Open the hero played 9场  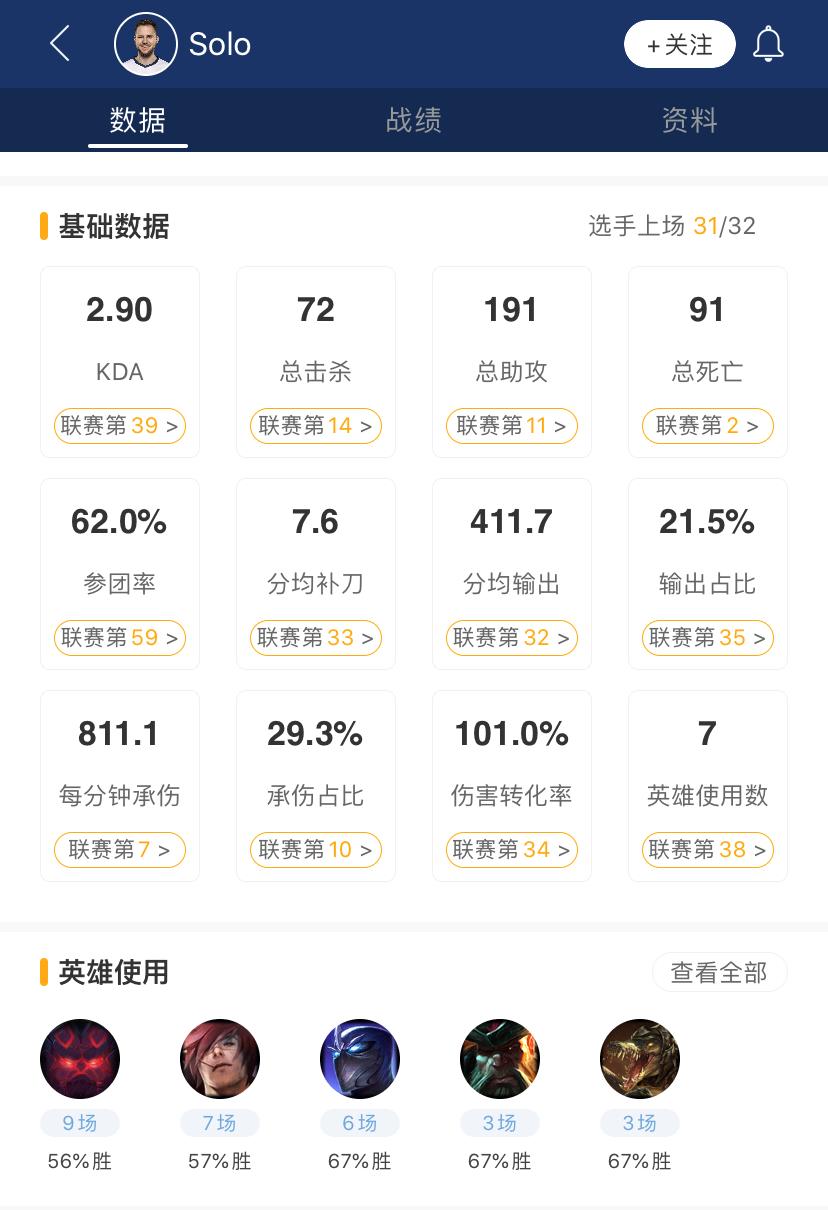pyautogui.click(x=80, y=1060)
